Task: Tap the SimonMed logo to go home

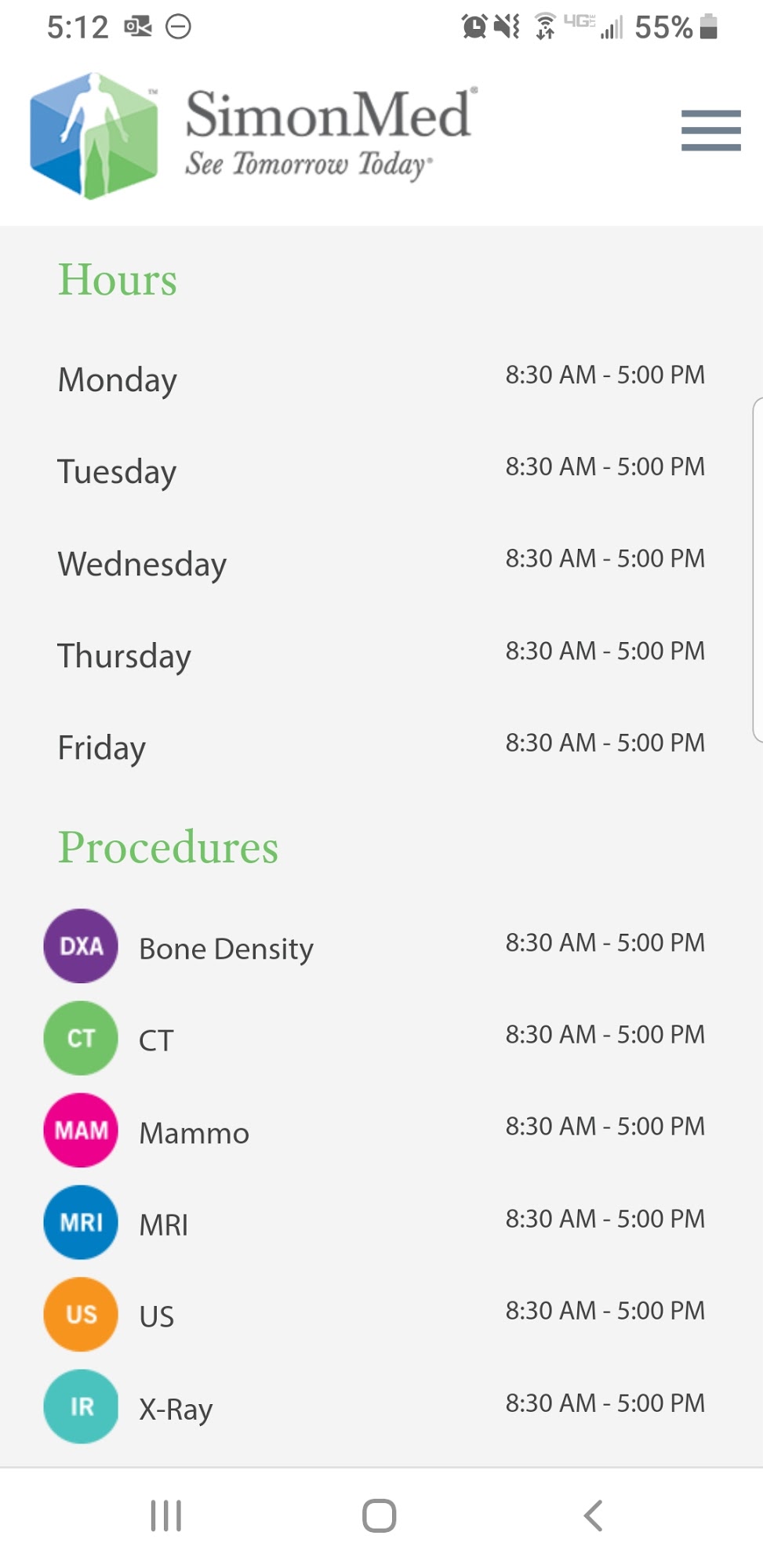Action: tap(253, 135)
